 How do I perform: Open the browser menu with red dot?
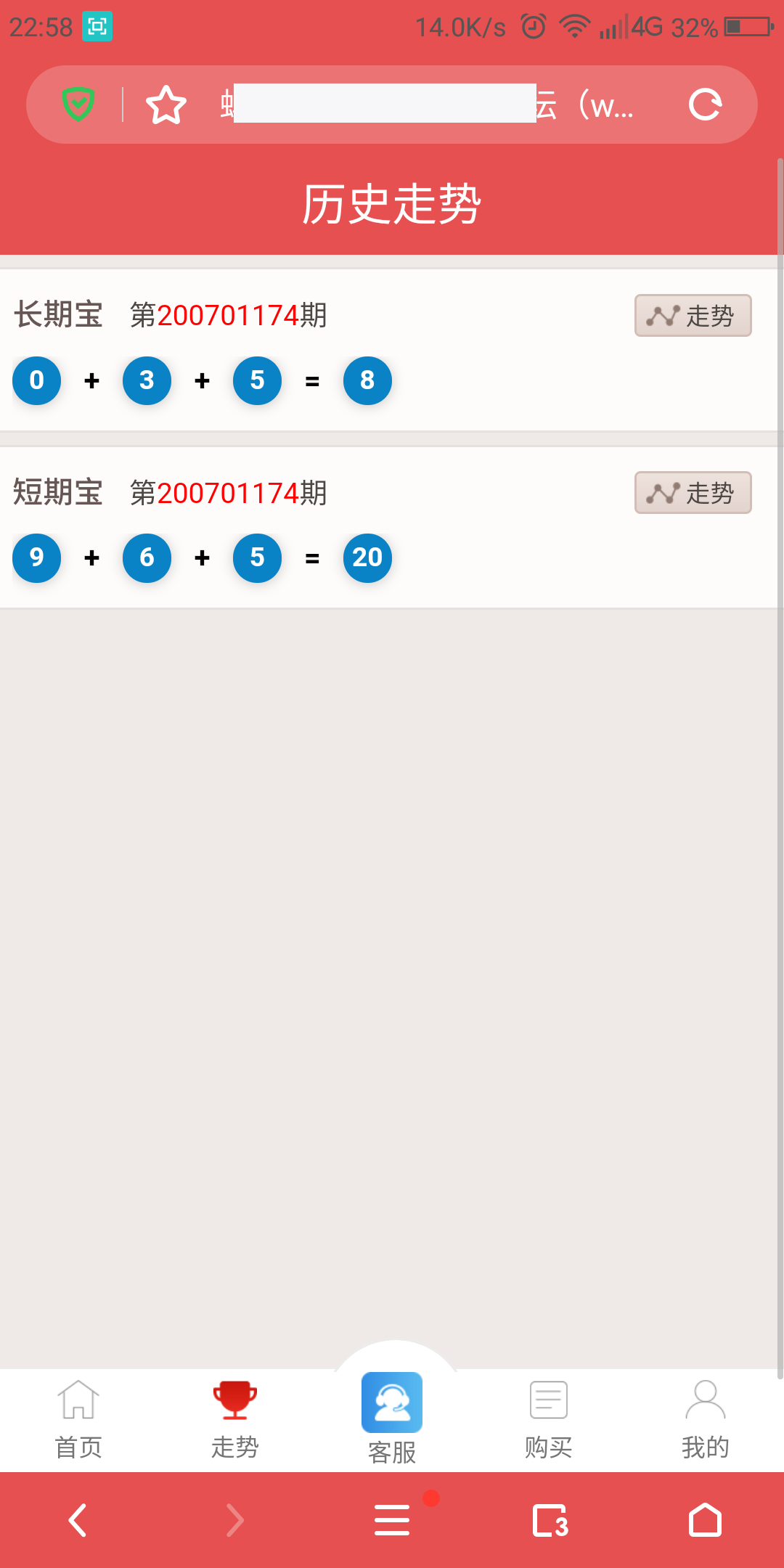tap(391, 1519)
